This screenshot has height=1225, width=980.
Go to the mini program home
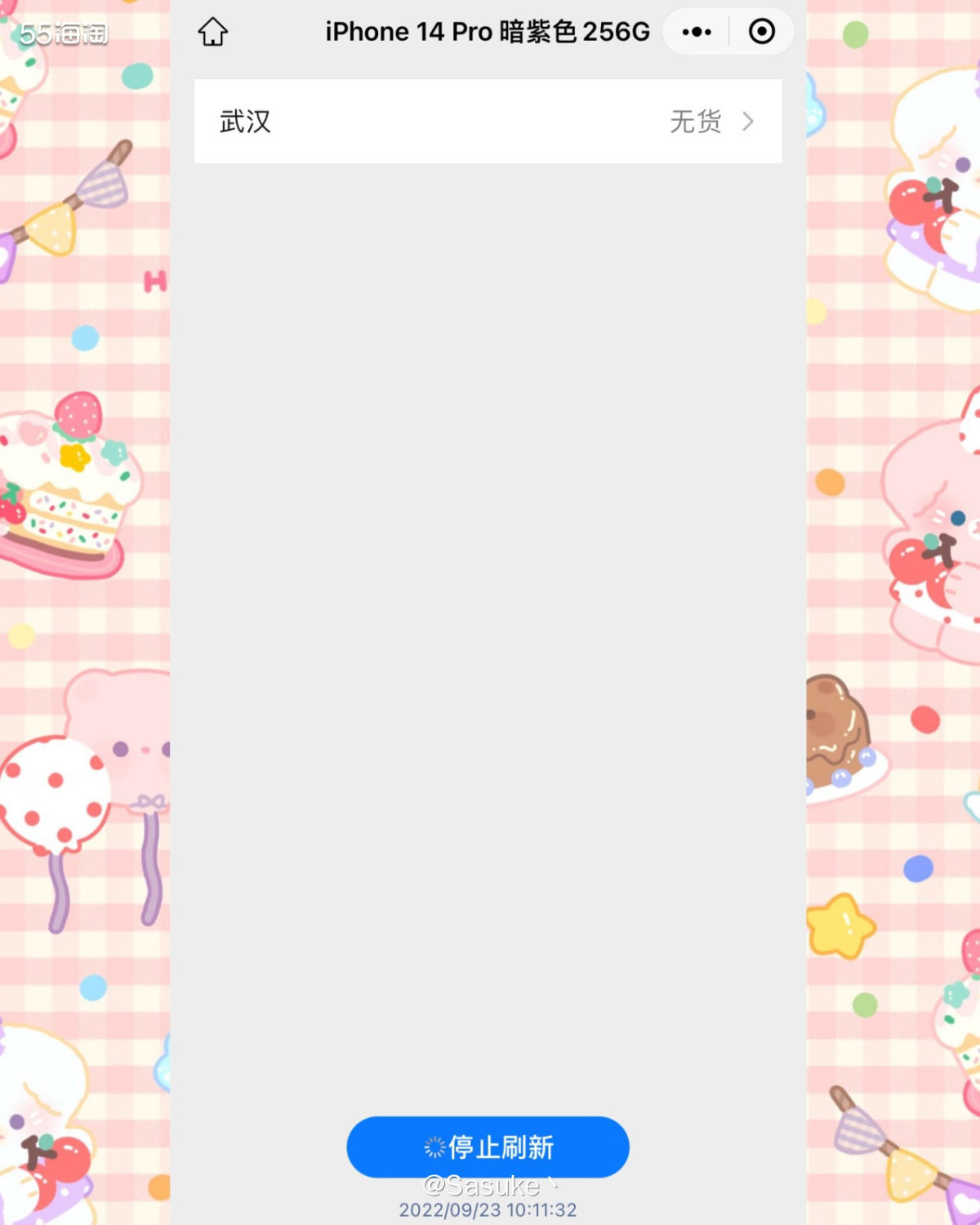point(213,33)
